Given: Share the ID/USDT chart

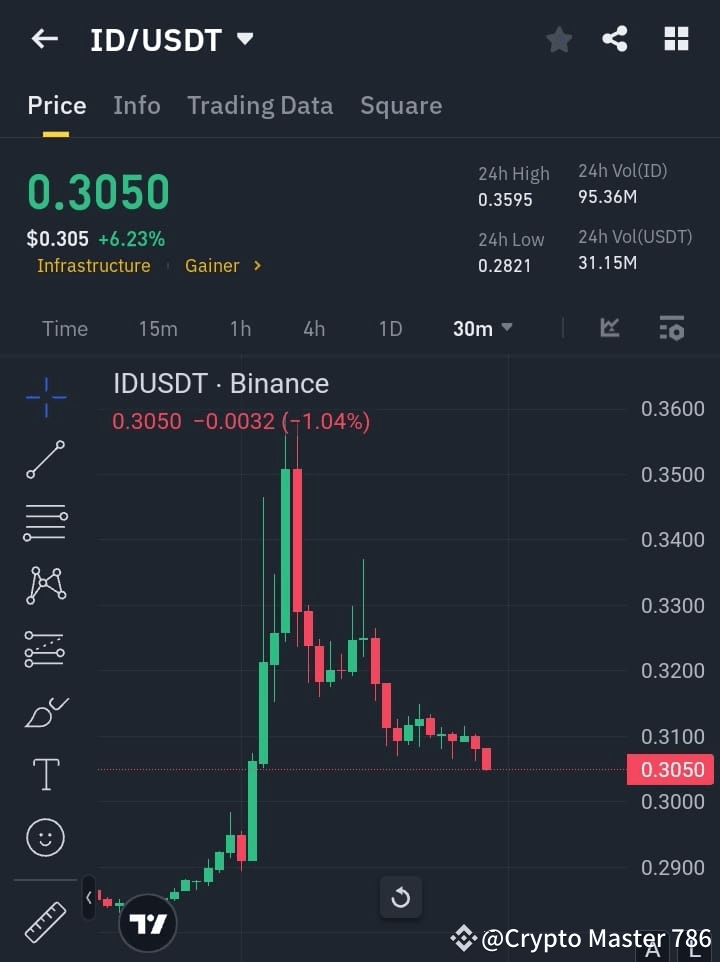Looking at the screenshot, I should pyautogui.click(x=616, y=39).
